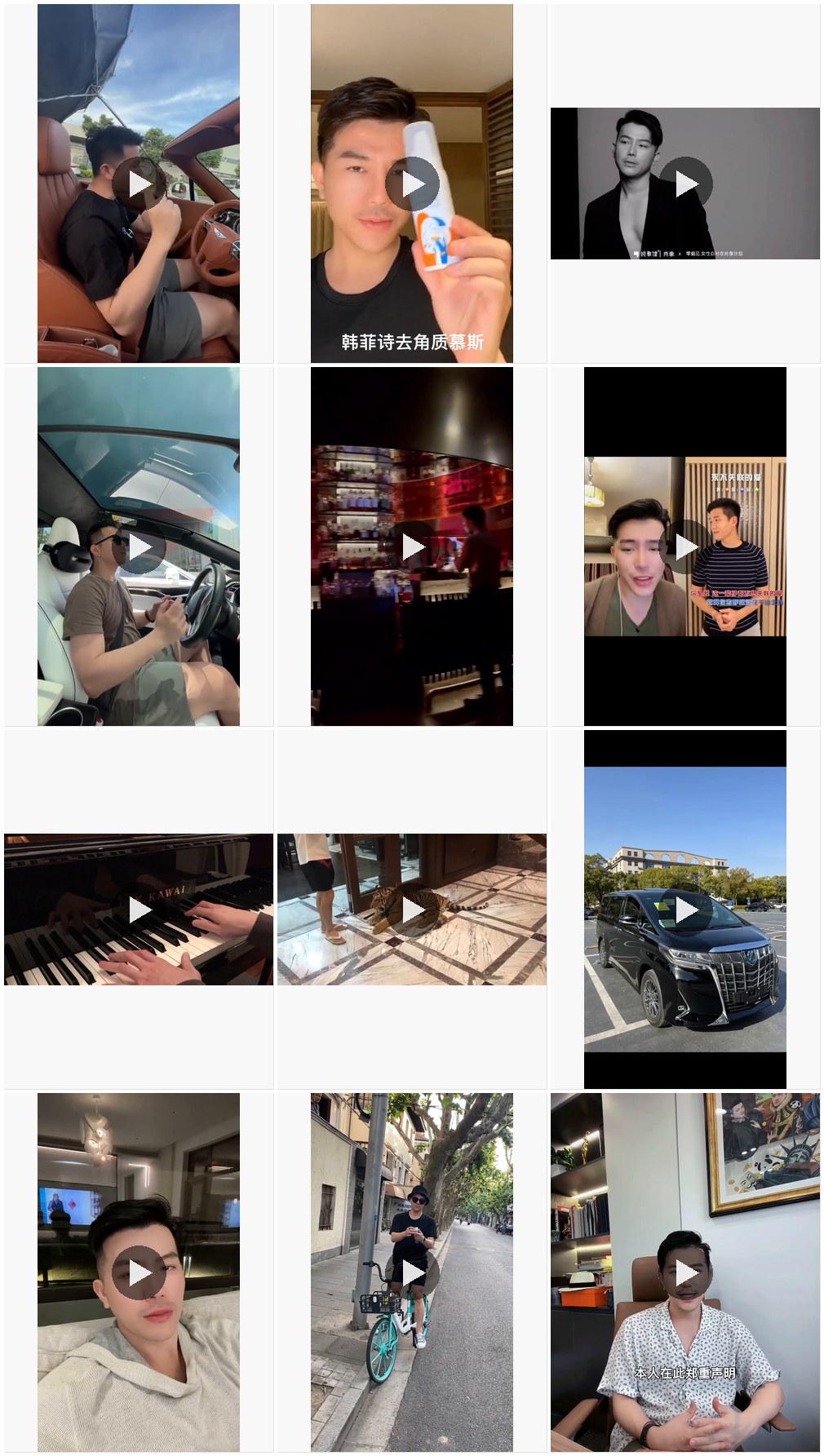Viewport: 824px width, 1456px height.
Task: Play the black-and-white portrait video
Action: (x=685, y=184)
